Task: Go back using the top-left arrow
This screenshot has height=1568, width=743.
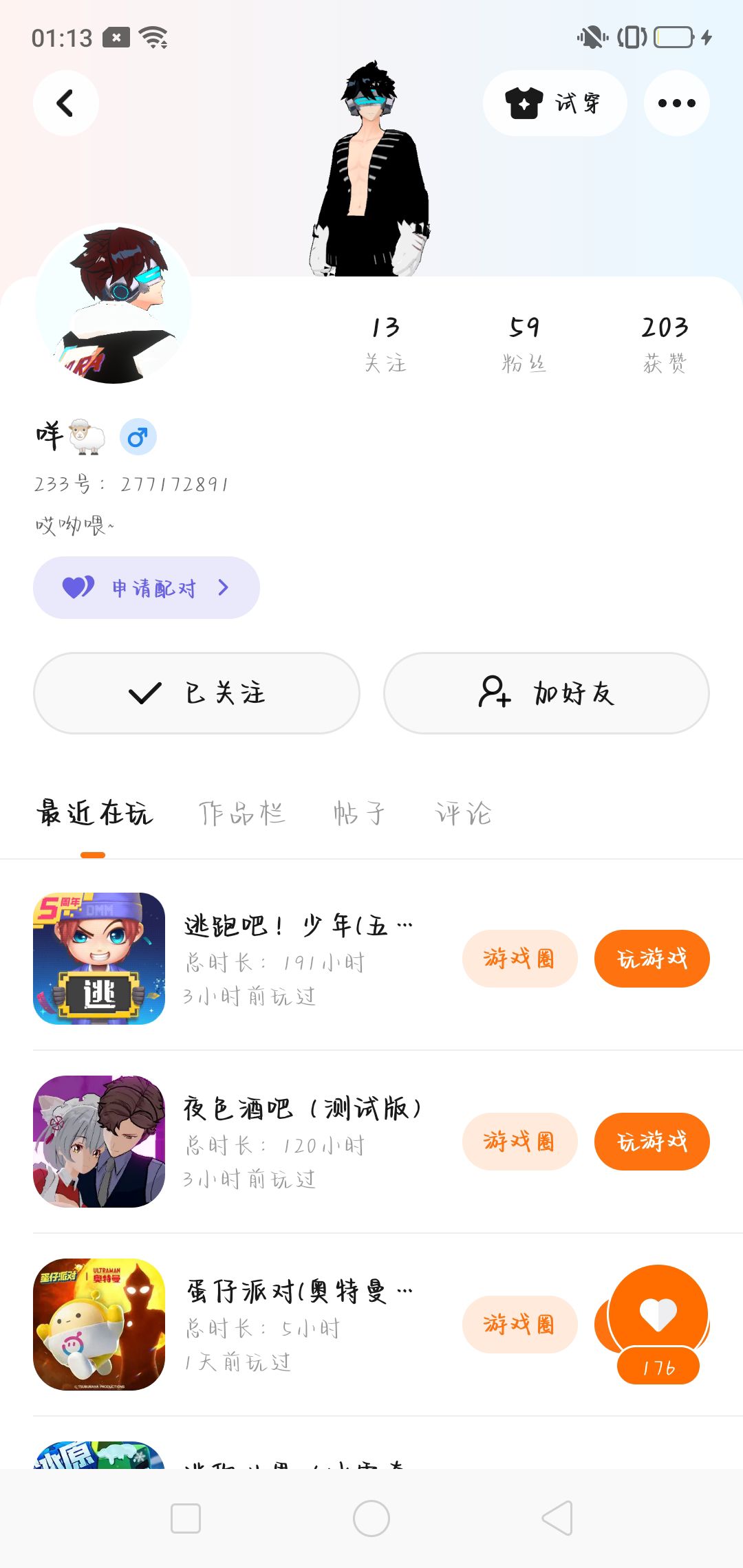Action: coord(65,103)
